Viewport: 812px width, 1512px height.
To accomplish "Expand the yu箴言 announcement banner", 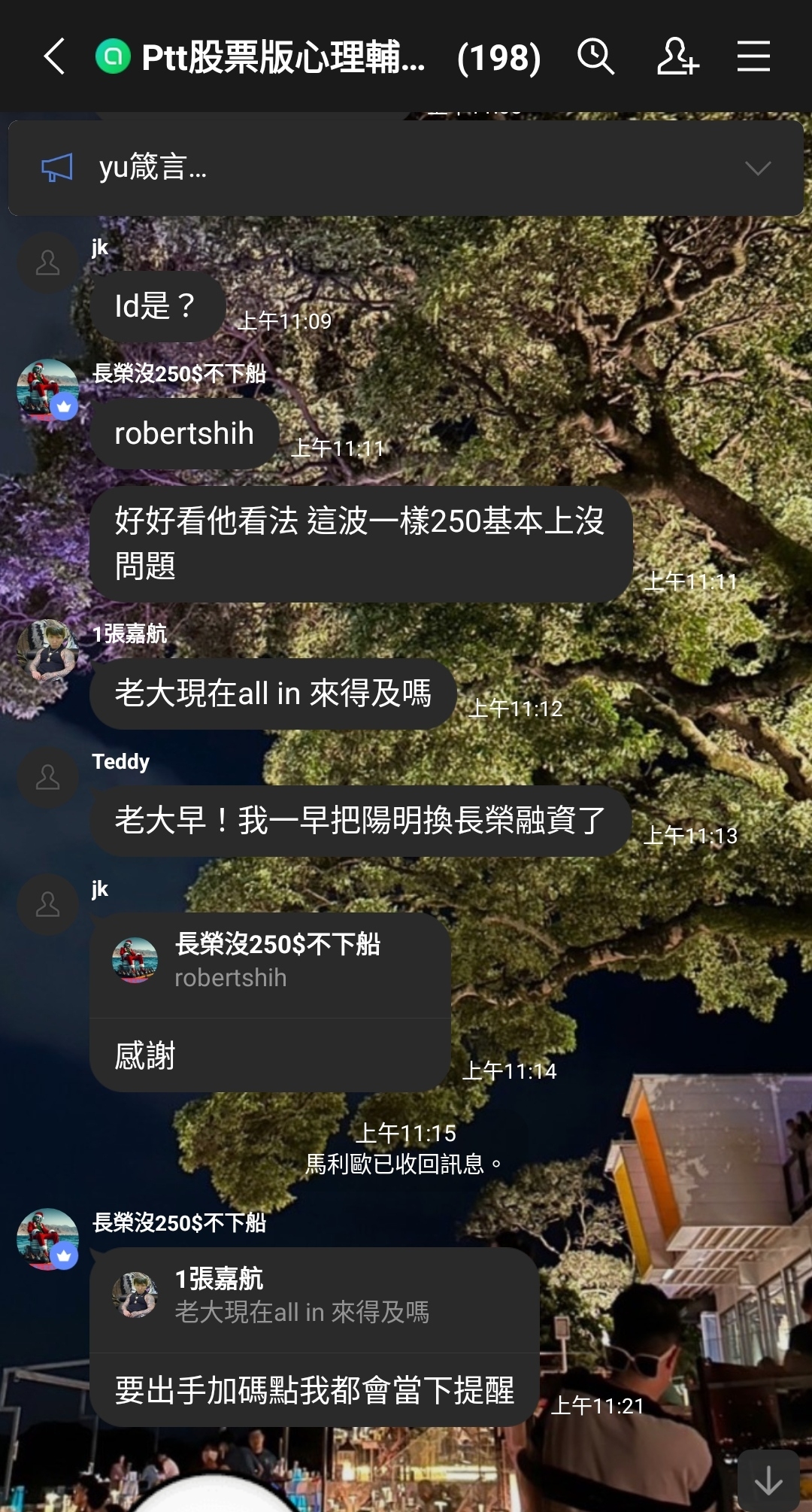I will pyautogui.click(x=757, y=168).
